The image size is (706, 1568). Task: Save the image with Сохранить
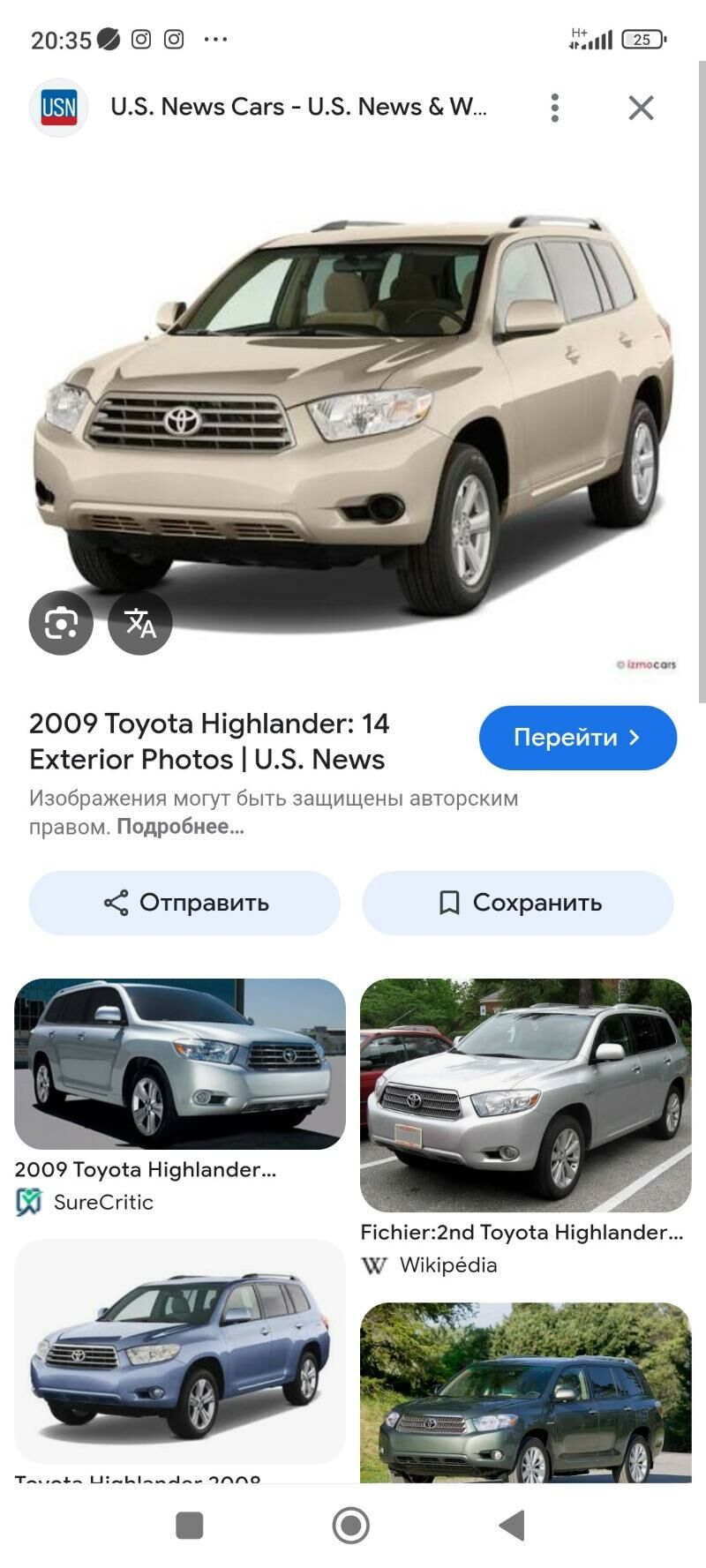(x=518, y=903)
